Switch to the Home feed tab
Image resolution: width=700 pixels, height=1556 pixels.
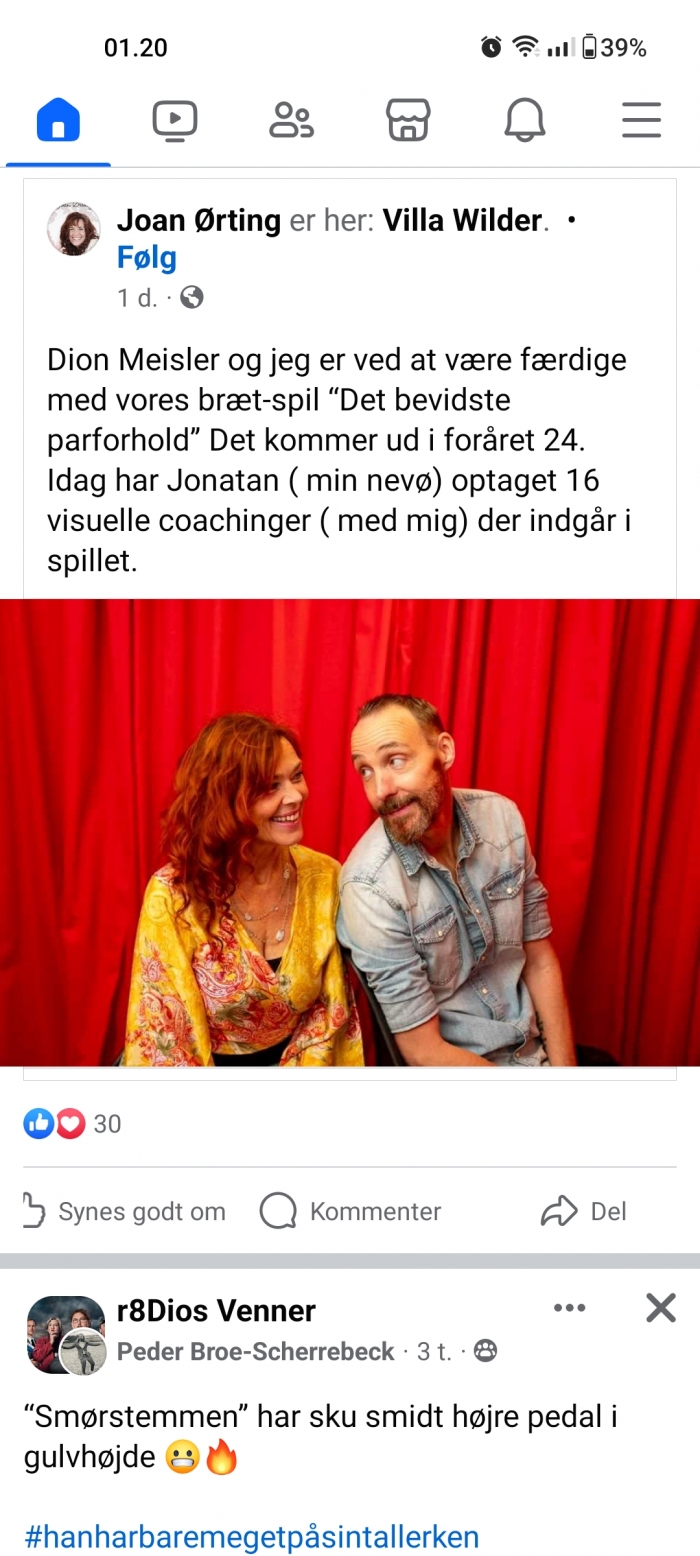click(58, 121)
